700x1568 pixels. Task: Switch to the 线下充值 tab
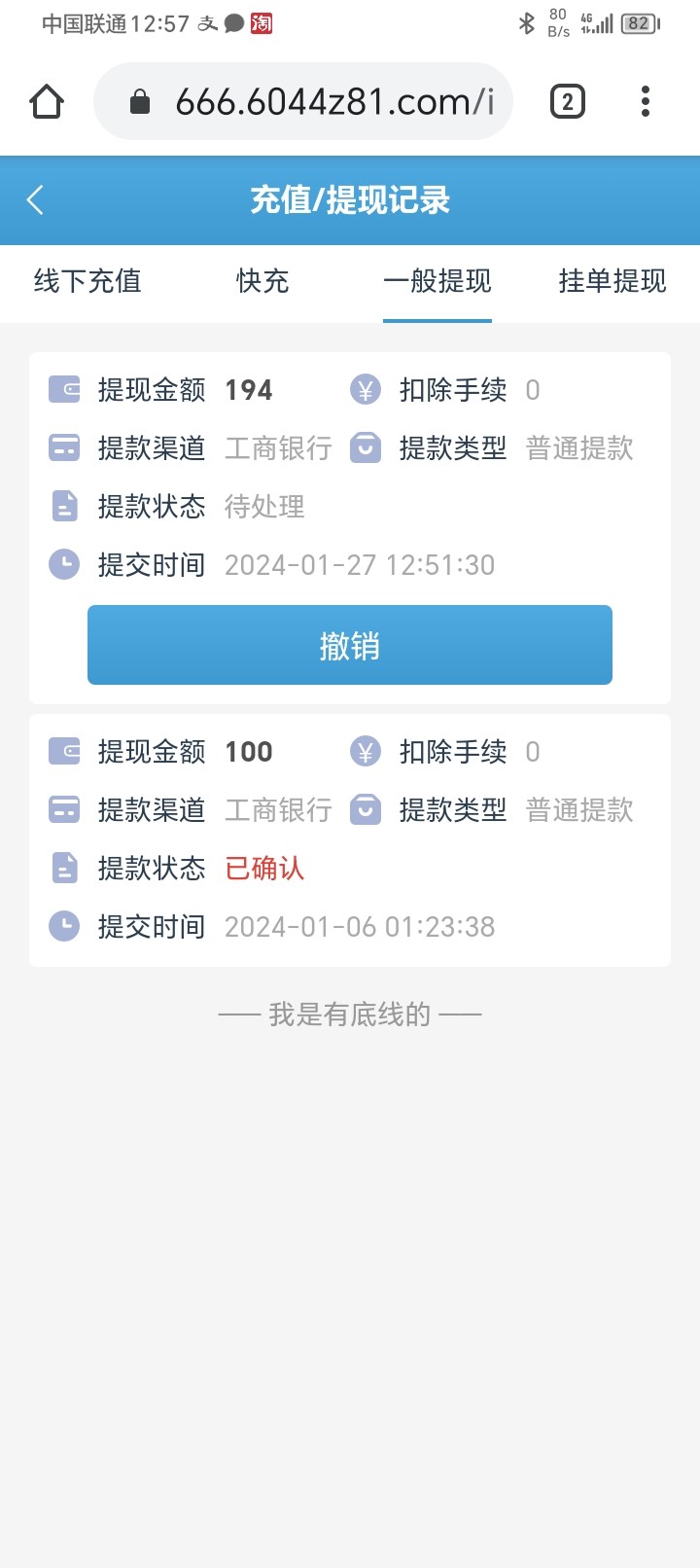[87, 281]
